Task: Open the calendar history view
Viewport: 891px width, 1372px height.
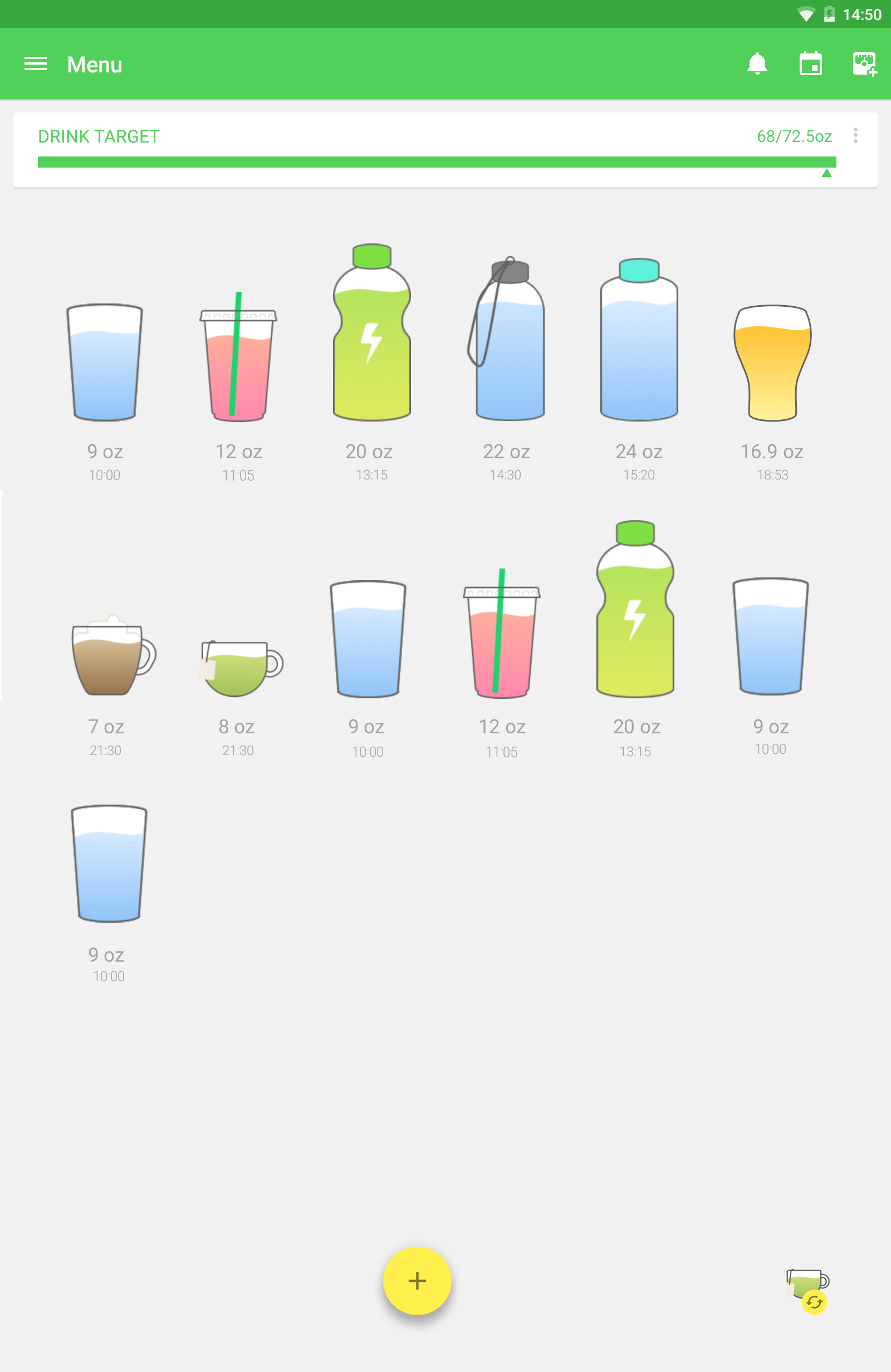Action: tap(810, 64)
